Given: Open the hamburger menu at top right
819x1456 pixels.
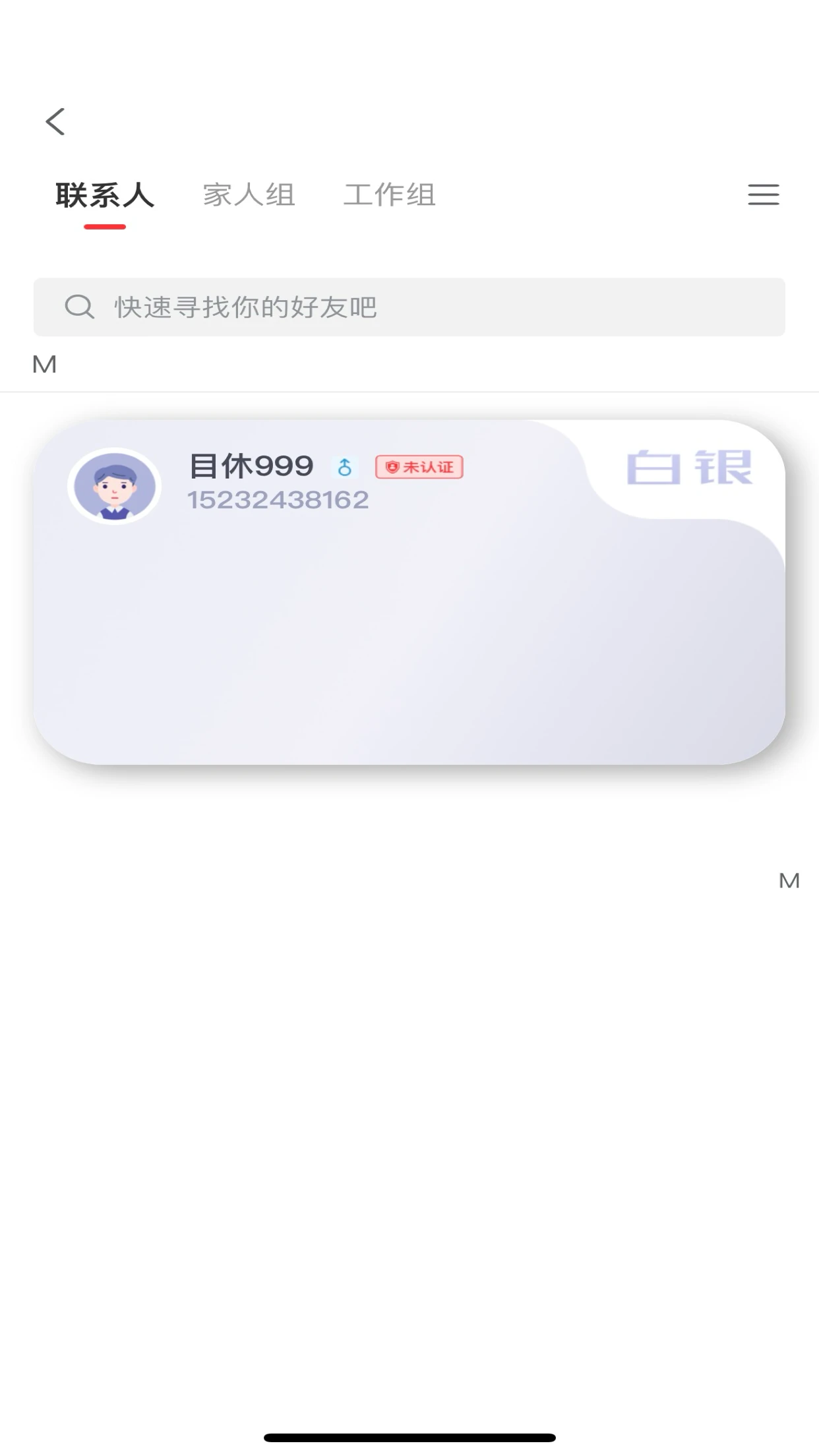Looking at the screenshot, I should coord(763,195).
